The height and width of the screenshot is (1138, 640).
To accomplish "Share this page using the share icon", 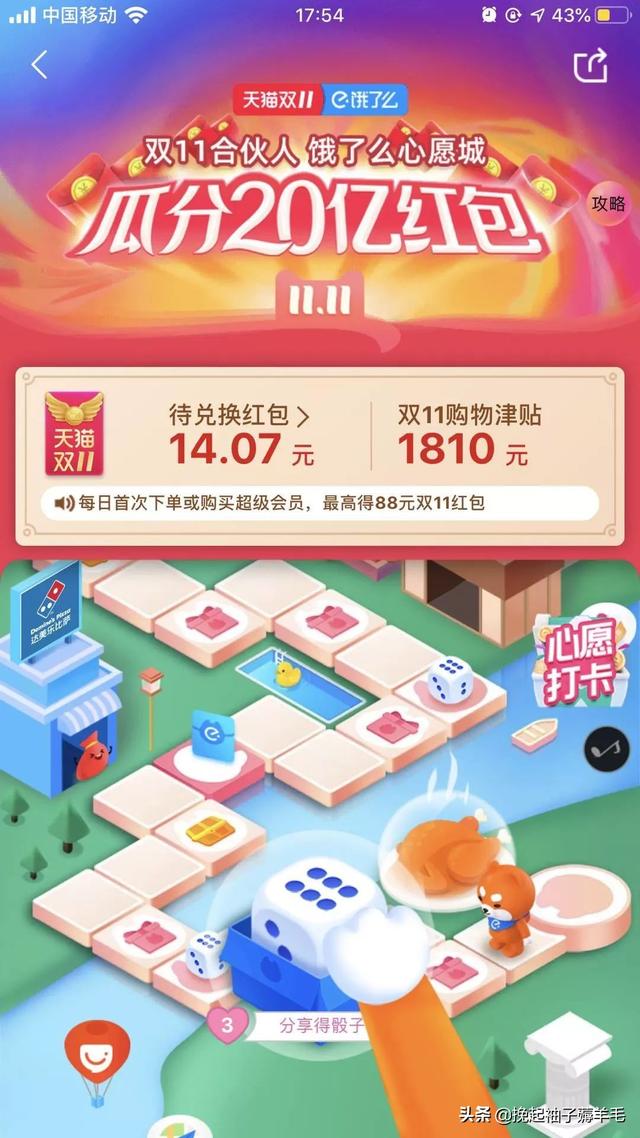I will click(590, 65).
